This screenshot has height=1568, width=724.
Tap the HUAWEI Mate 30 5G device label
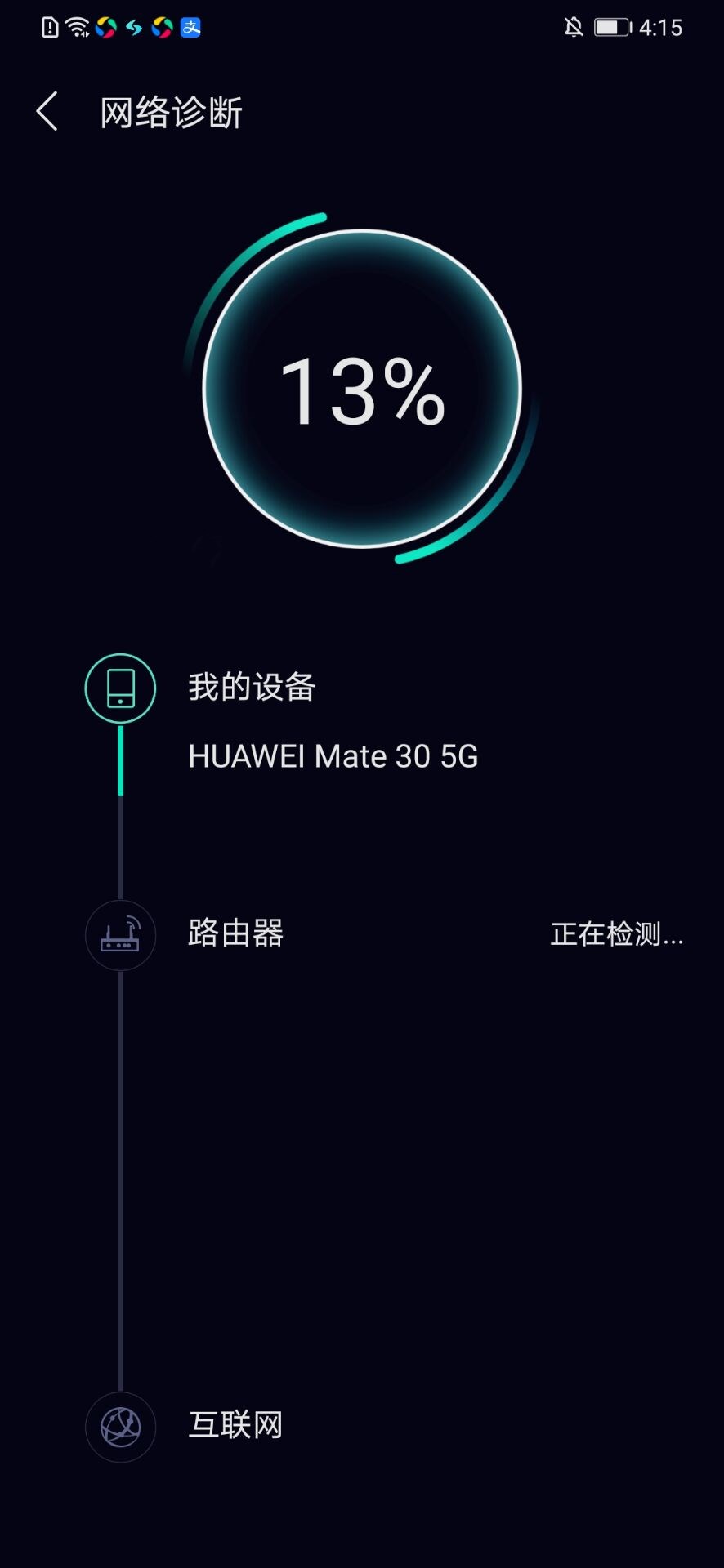[x=333, y=757]
